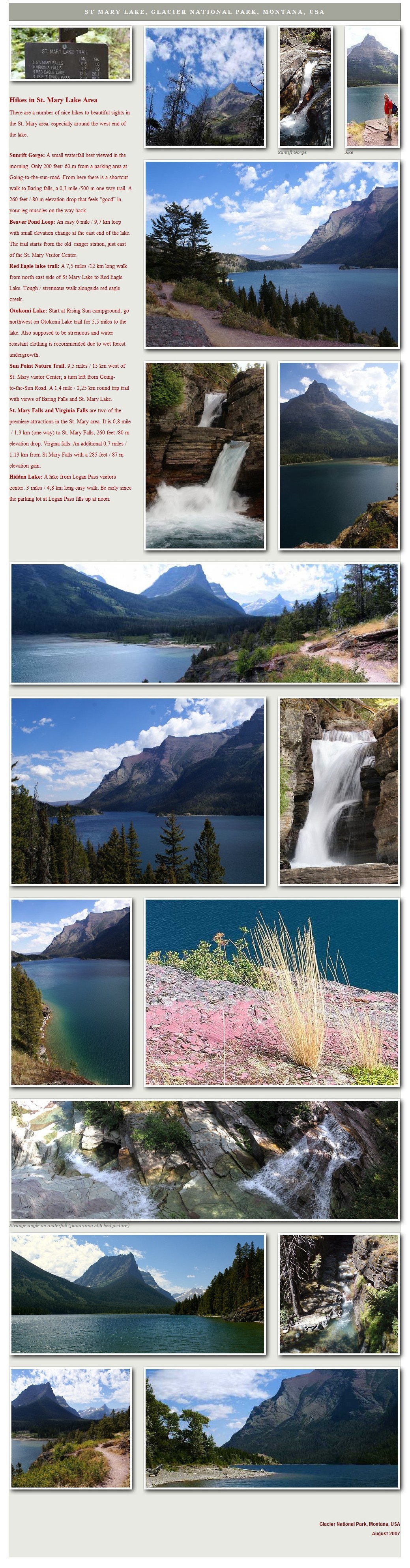Open the St. Mary Lake Trail sign photo

tap(70, 53)
